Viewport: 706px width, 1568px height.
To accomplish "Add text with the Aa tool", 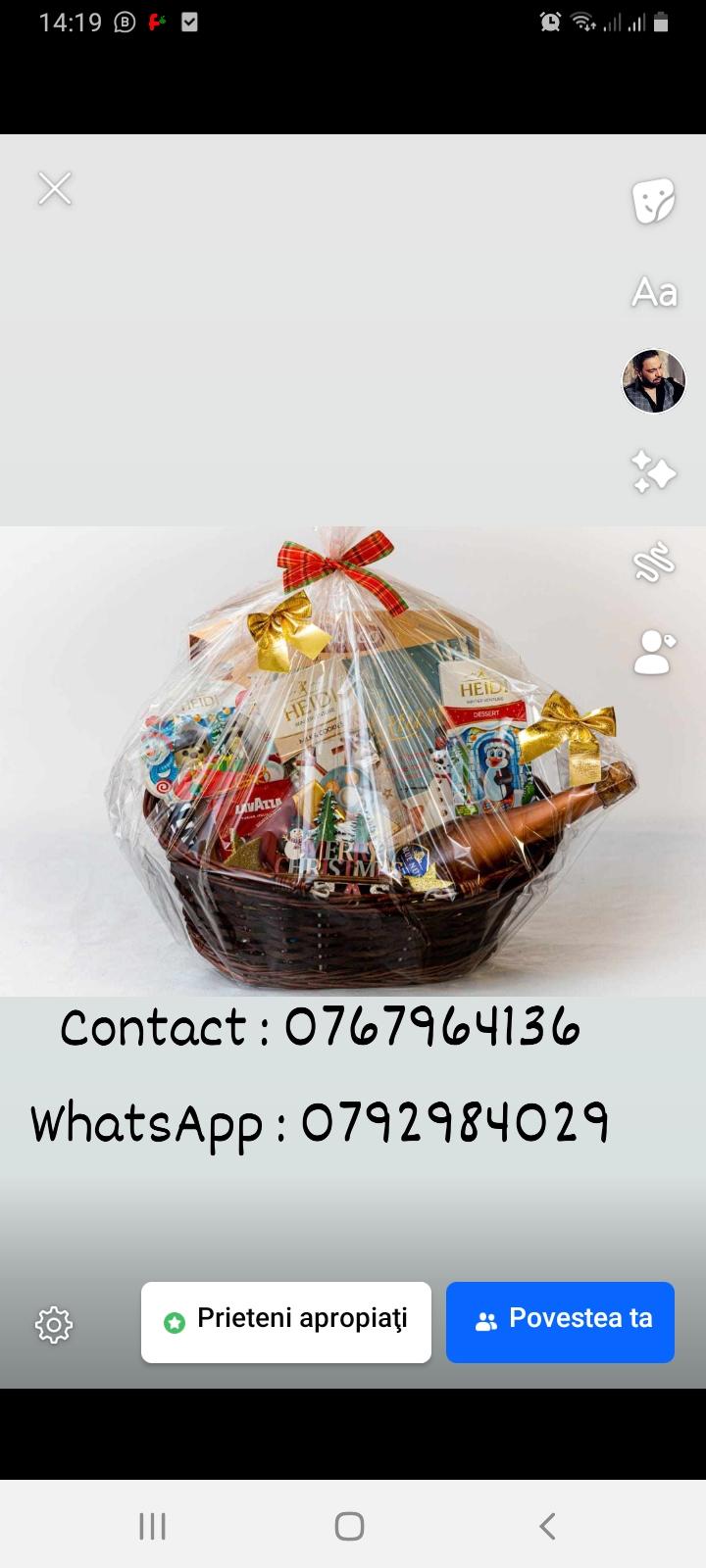I will tap(654, 292).
